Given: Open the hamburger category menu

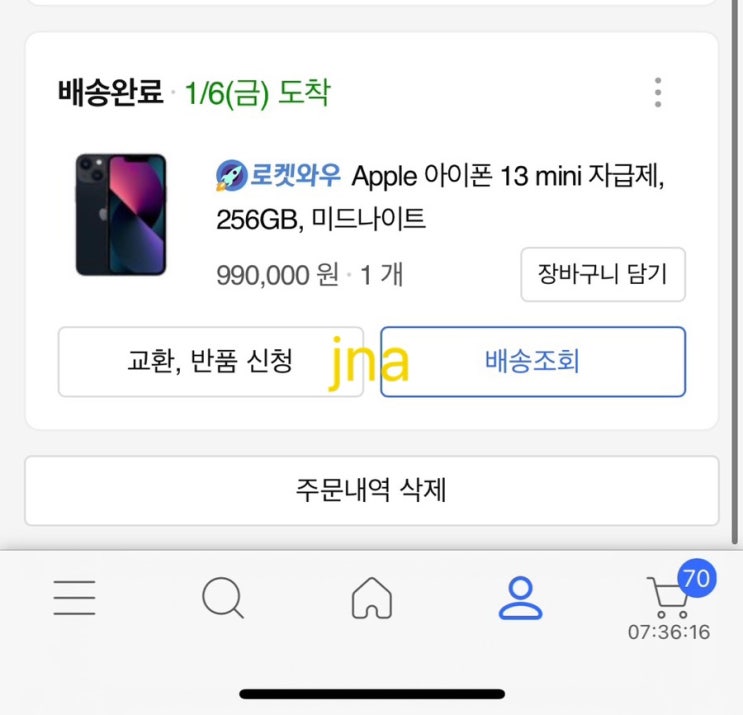Looking at the screenshot, I should click(x=74, y=597).
